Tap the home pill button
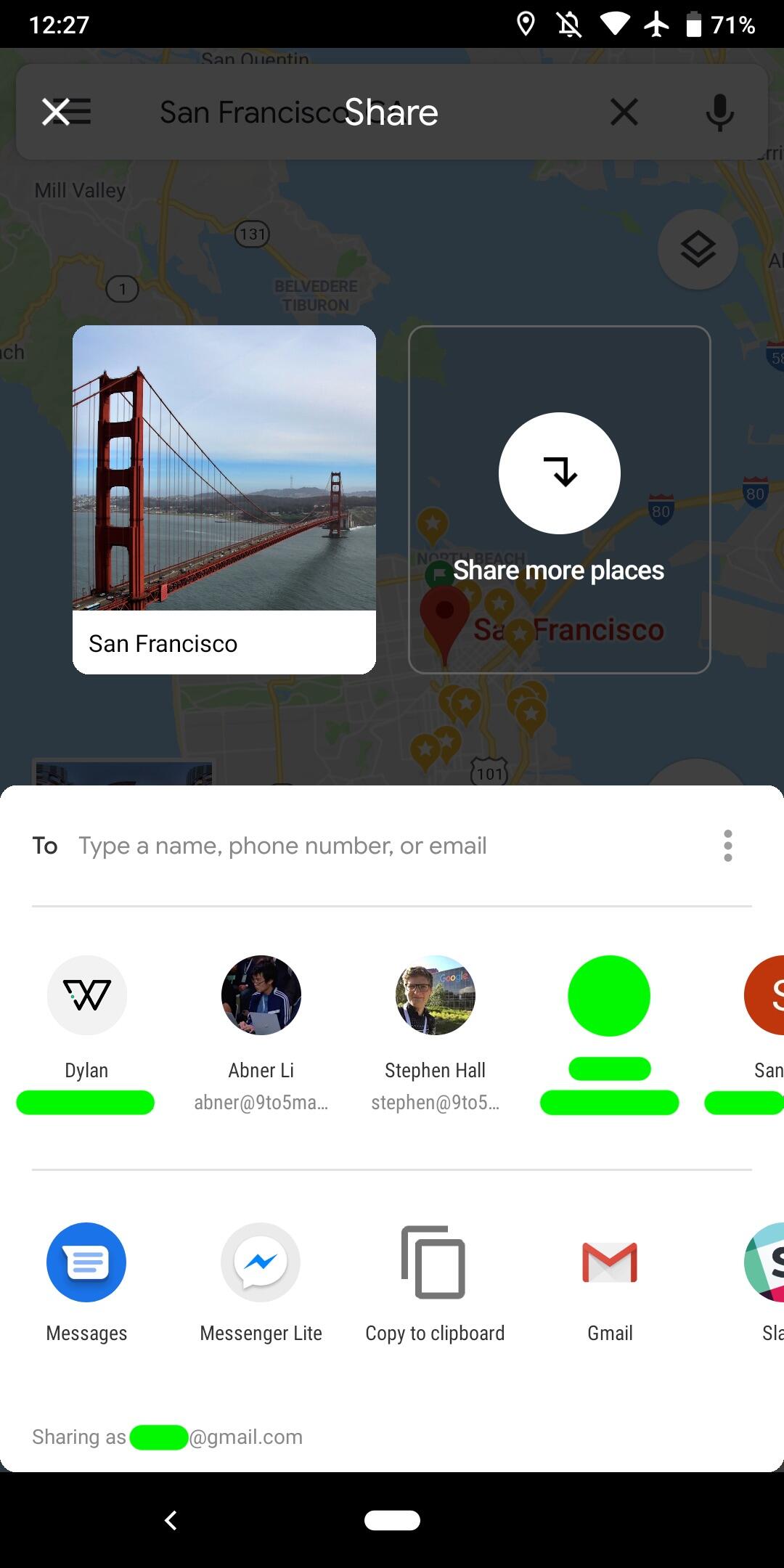The height and width of the screenshot is (1568, 784). tap(392, 1520)
